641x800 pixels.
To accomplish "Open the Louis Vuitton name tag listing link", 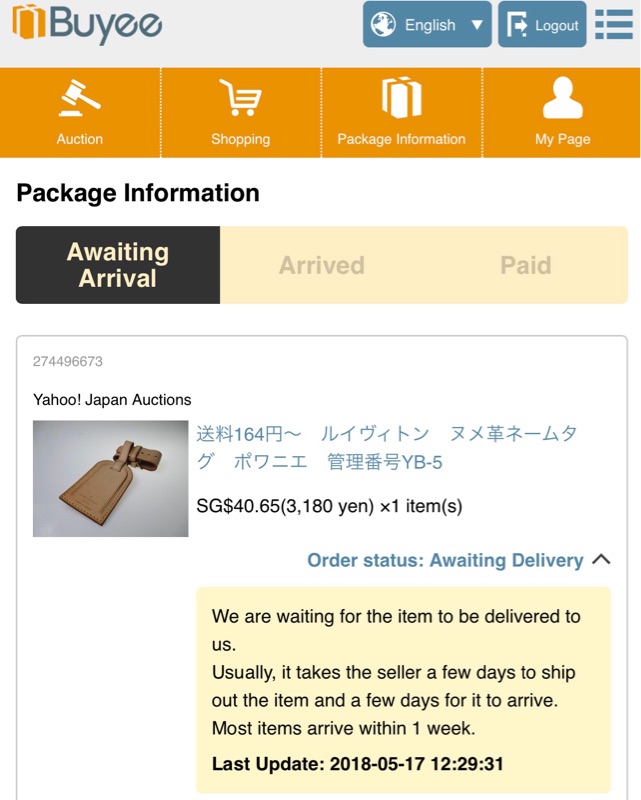I will click(387, 447).
